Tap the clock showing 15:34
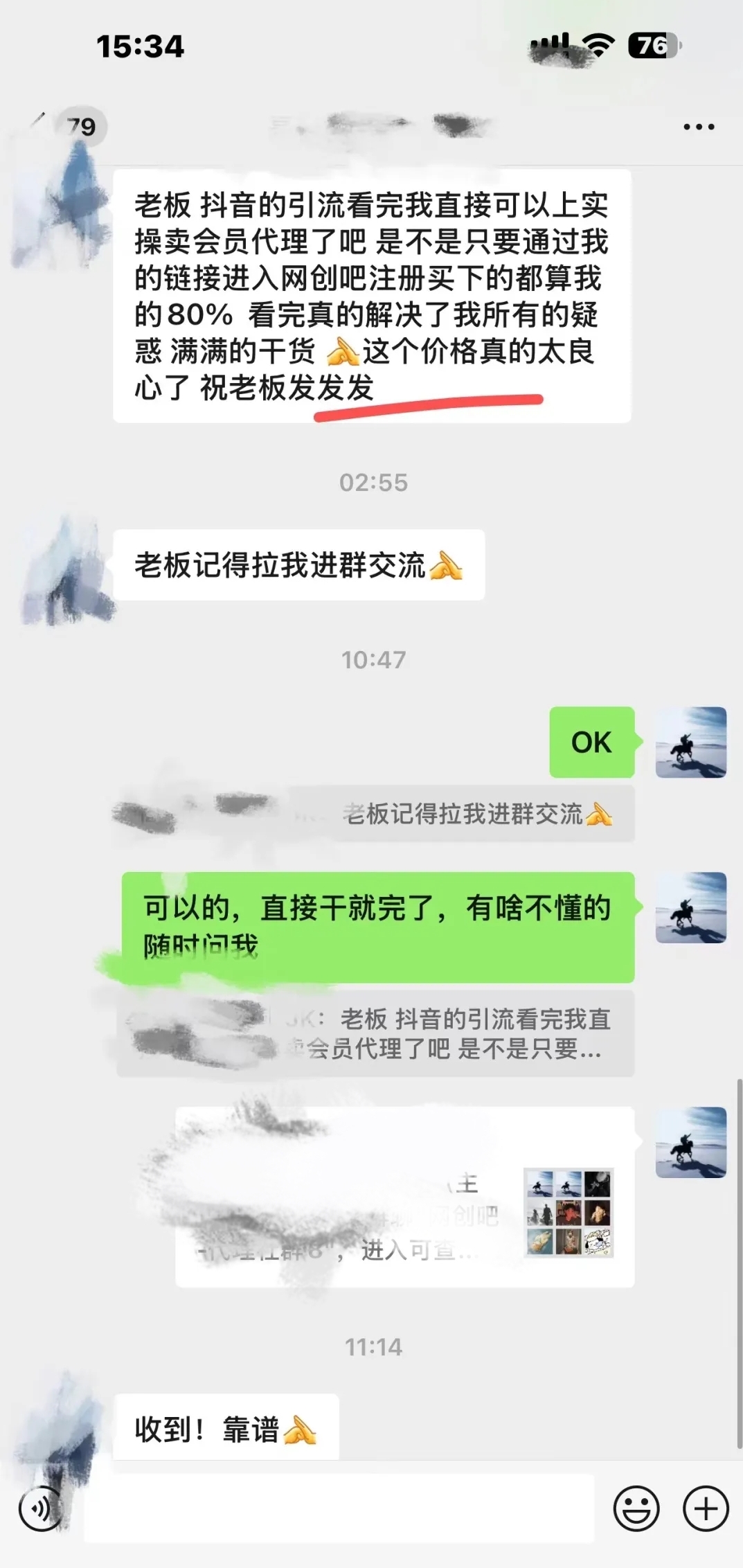 (x=141, y=46)
